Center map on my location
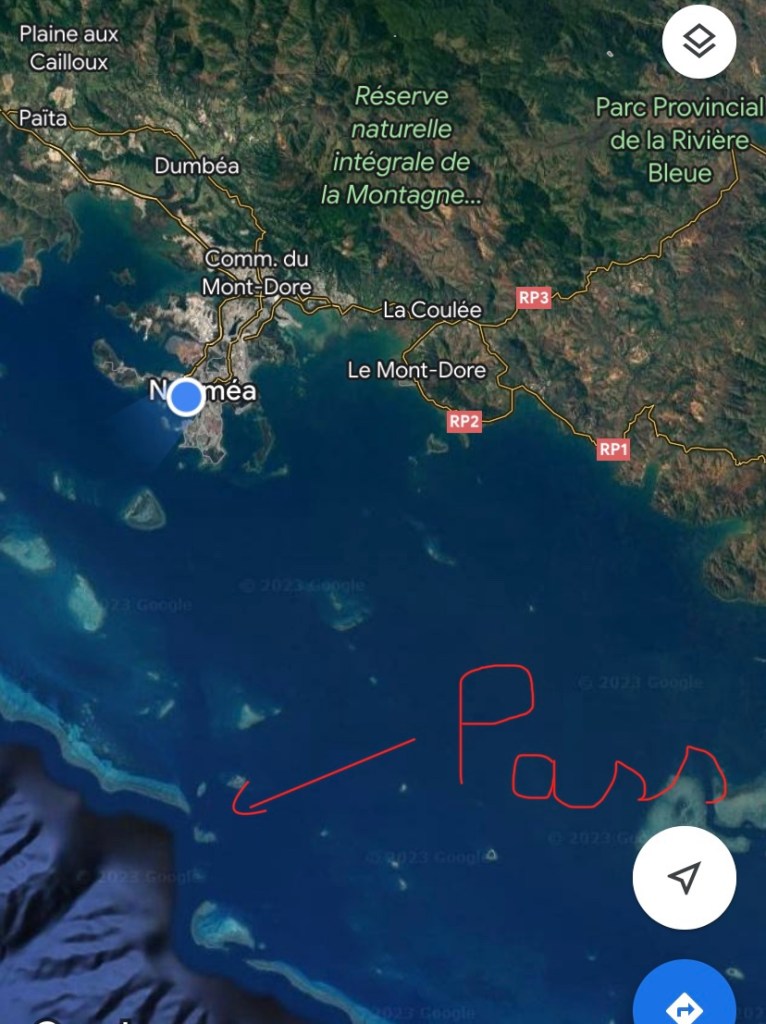Viewport: 766px width, 1024px height. pos(684,878)
